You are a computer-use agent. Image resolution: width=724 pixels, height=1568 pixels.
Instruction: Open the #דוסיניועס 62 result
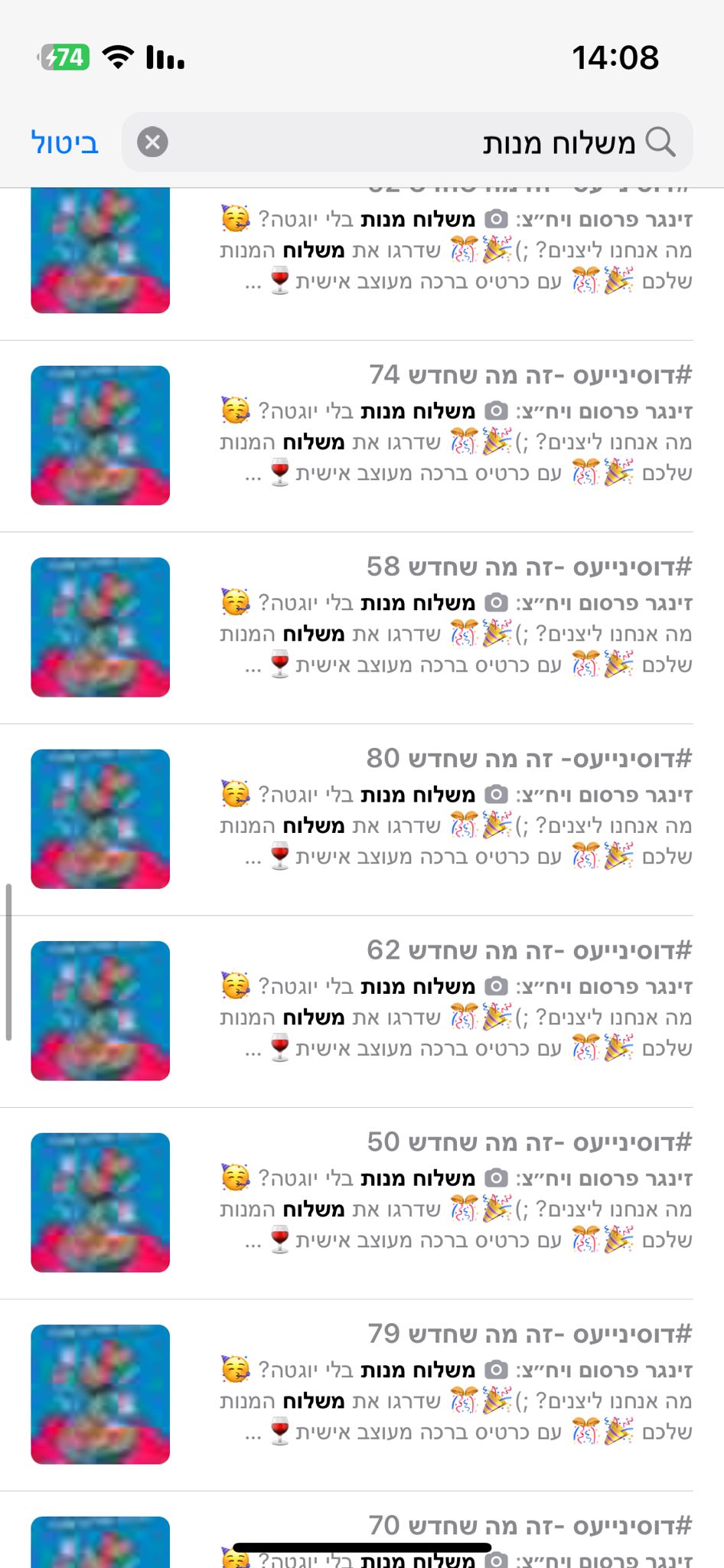coord(362,1011)
